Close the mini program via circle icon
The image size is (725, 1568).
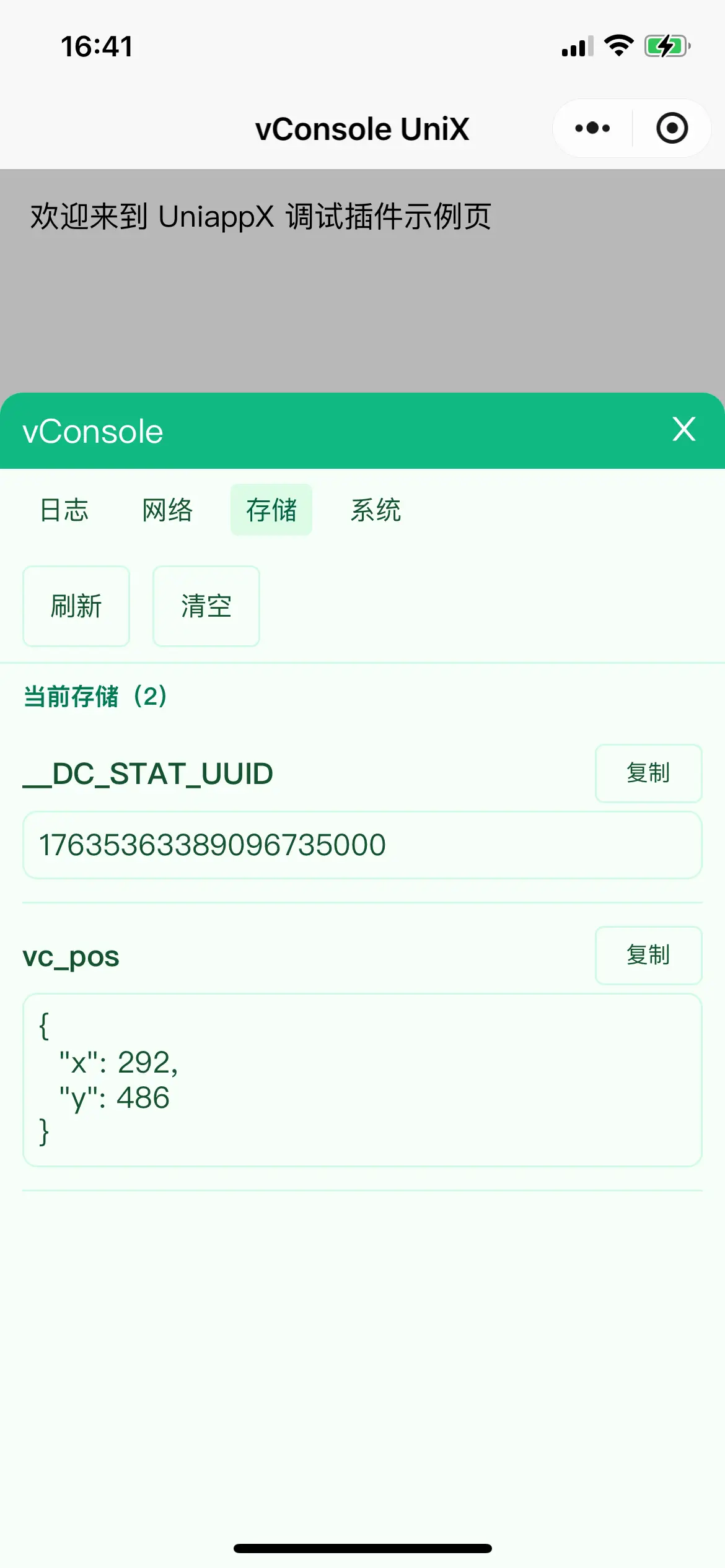[x=672, y=128]
